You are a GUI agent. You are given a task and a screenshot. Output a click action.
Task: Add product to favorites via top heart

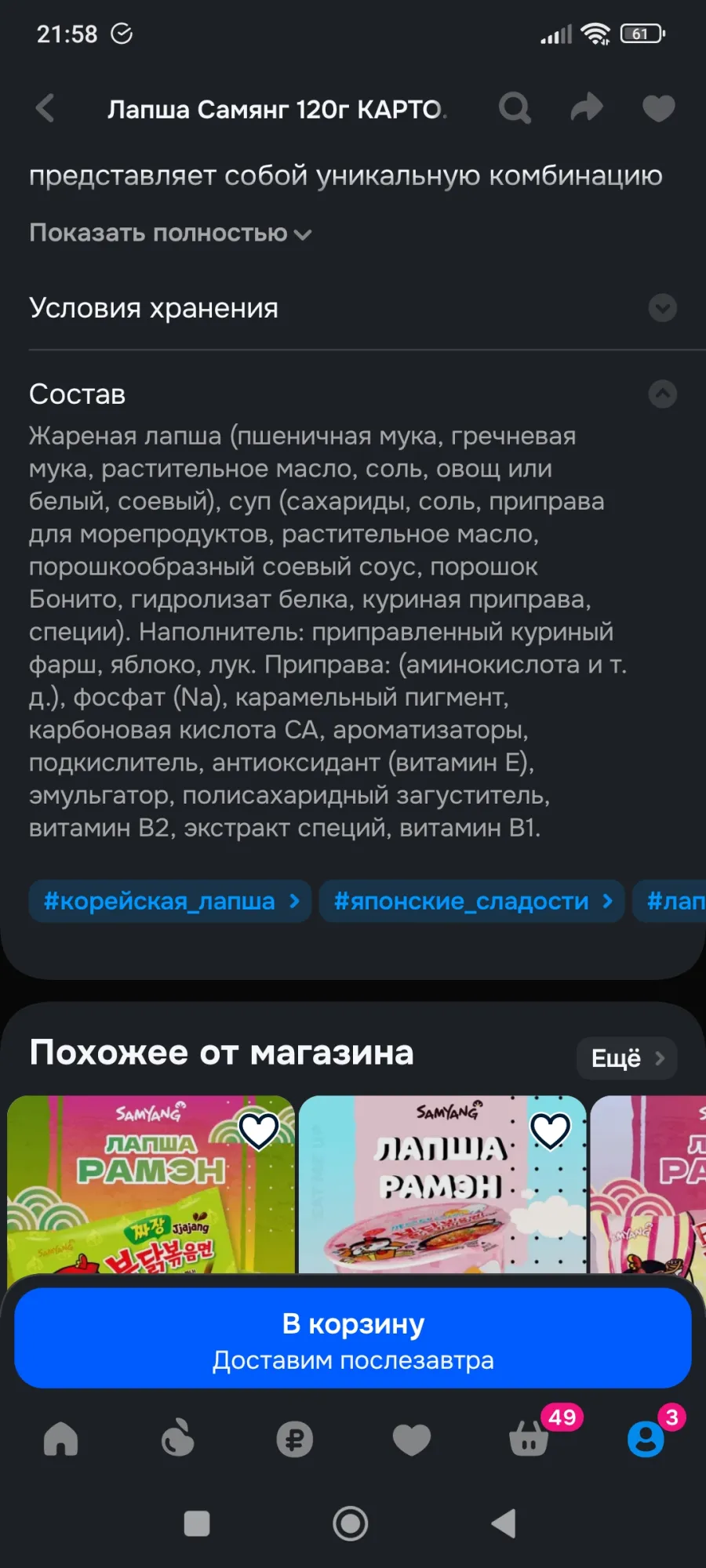pos(658,108)
